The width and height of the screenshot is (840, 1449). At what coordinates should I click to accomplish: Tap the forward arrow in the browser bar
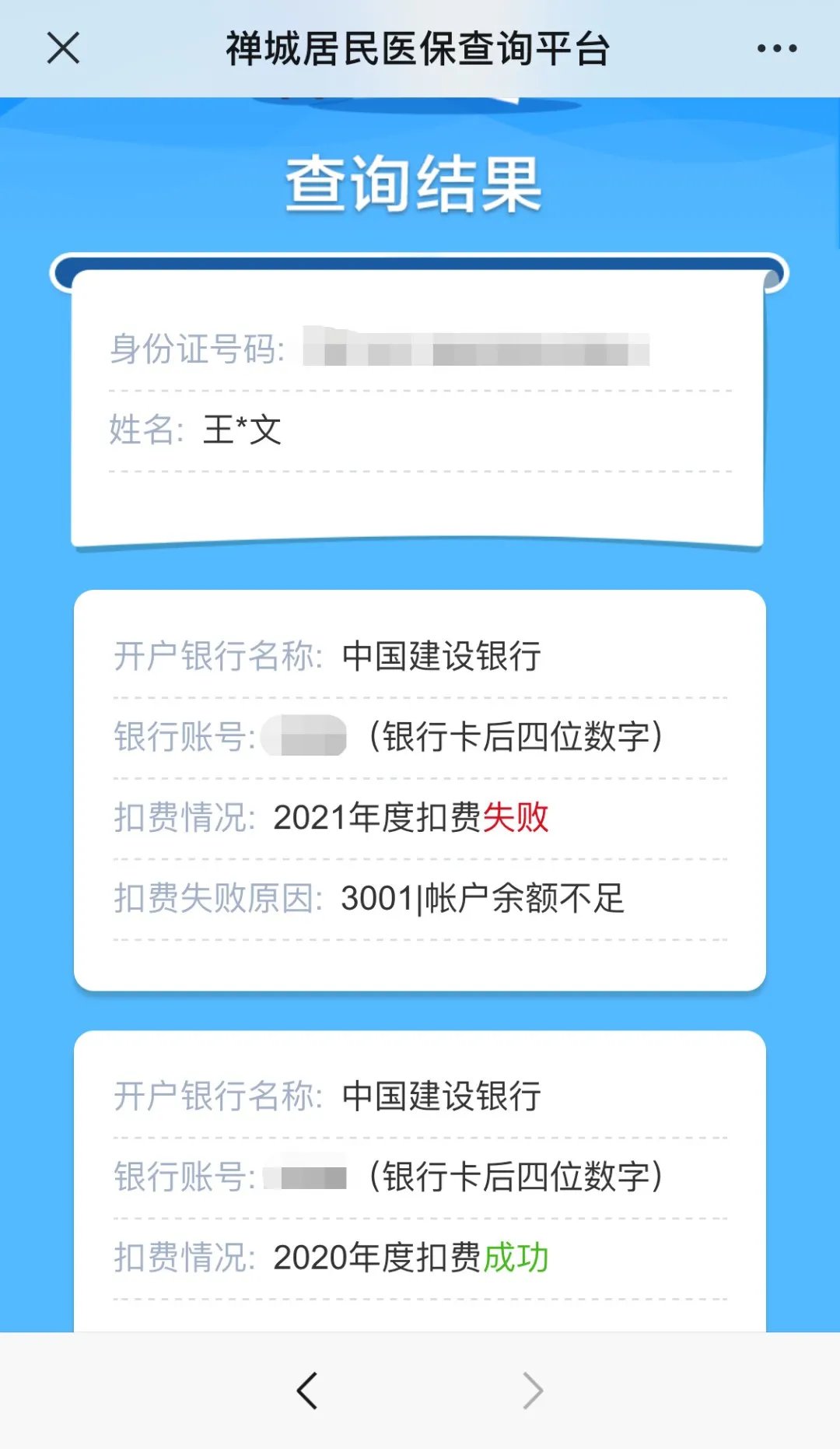[533, 1391]
